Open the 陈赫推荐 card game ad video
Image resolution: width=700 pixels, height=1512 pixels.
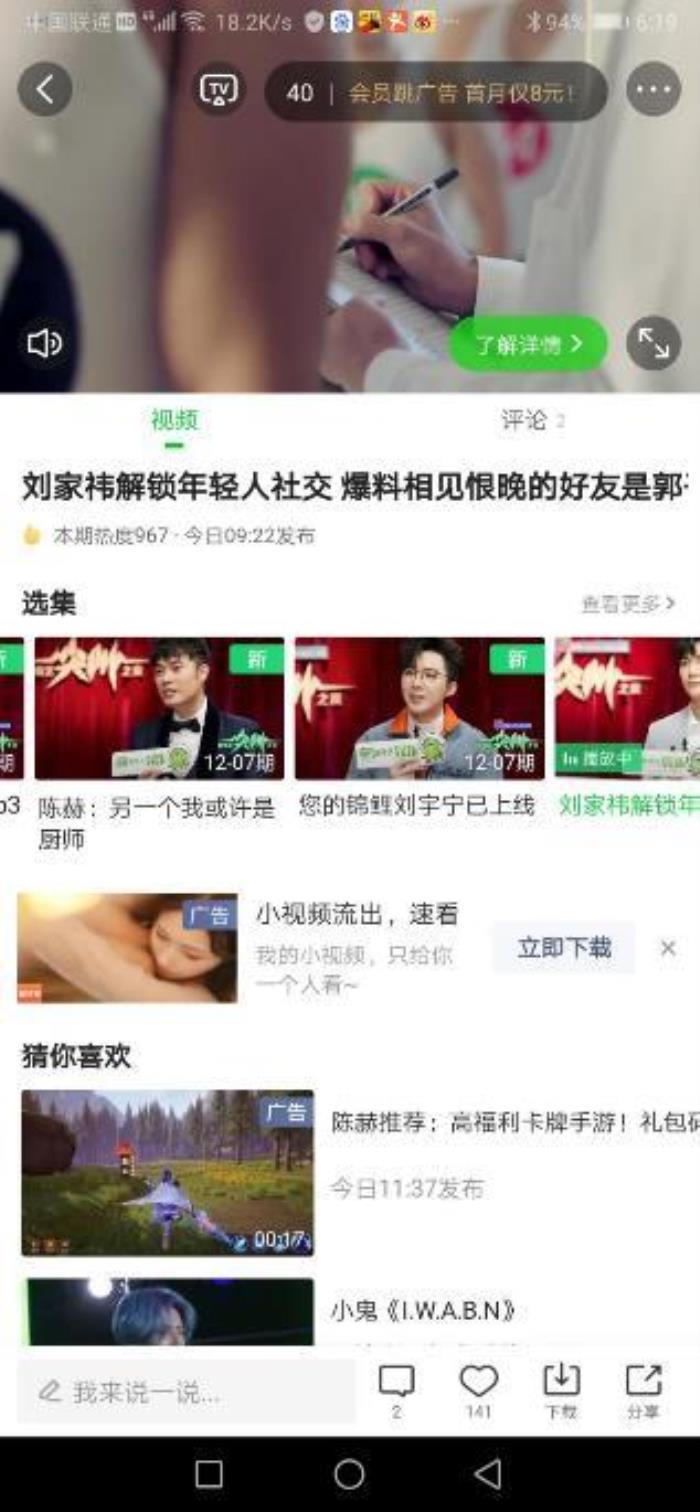(x=167, y=1172)
